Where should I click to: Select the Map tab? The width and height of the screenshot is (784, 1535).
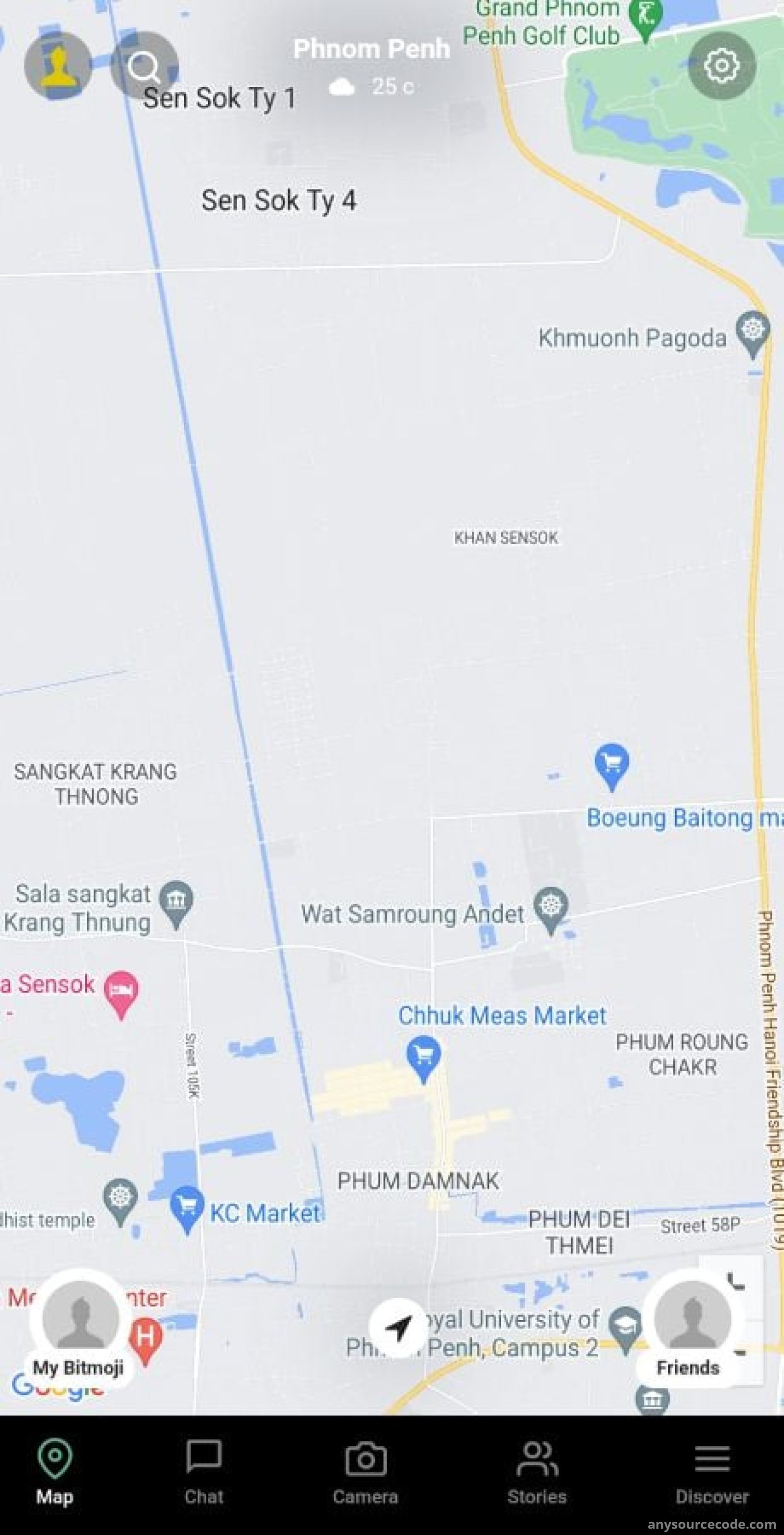[x=54, y=1471]
